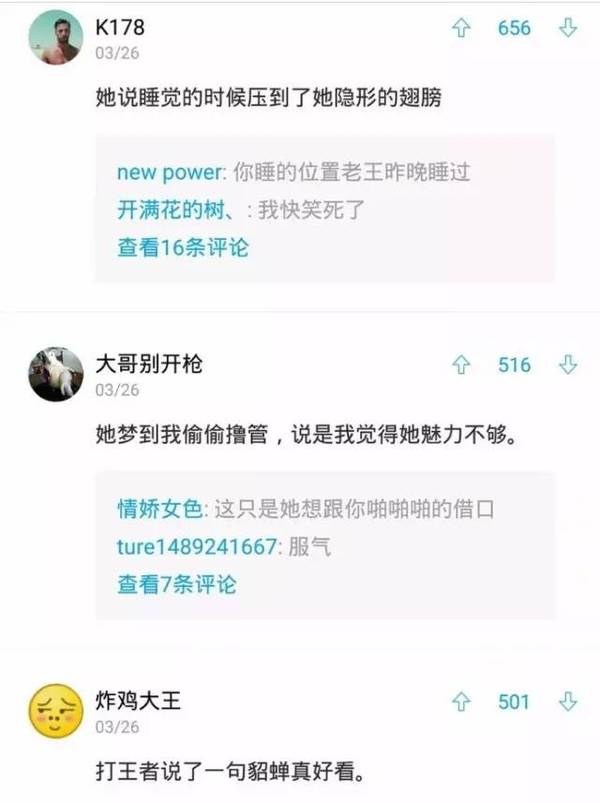Upvote 大哥别开枪's comment
The image size is (600, 803).
[x=461, y=365]
